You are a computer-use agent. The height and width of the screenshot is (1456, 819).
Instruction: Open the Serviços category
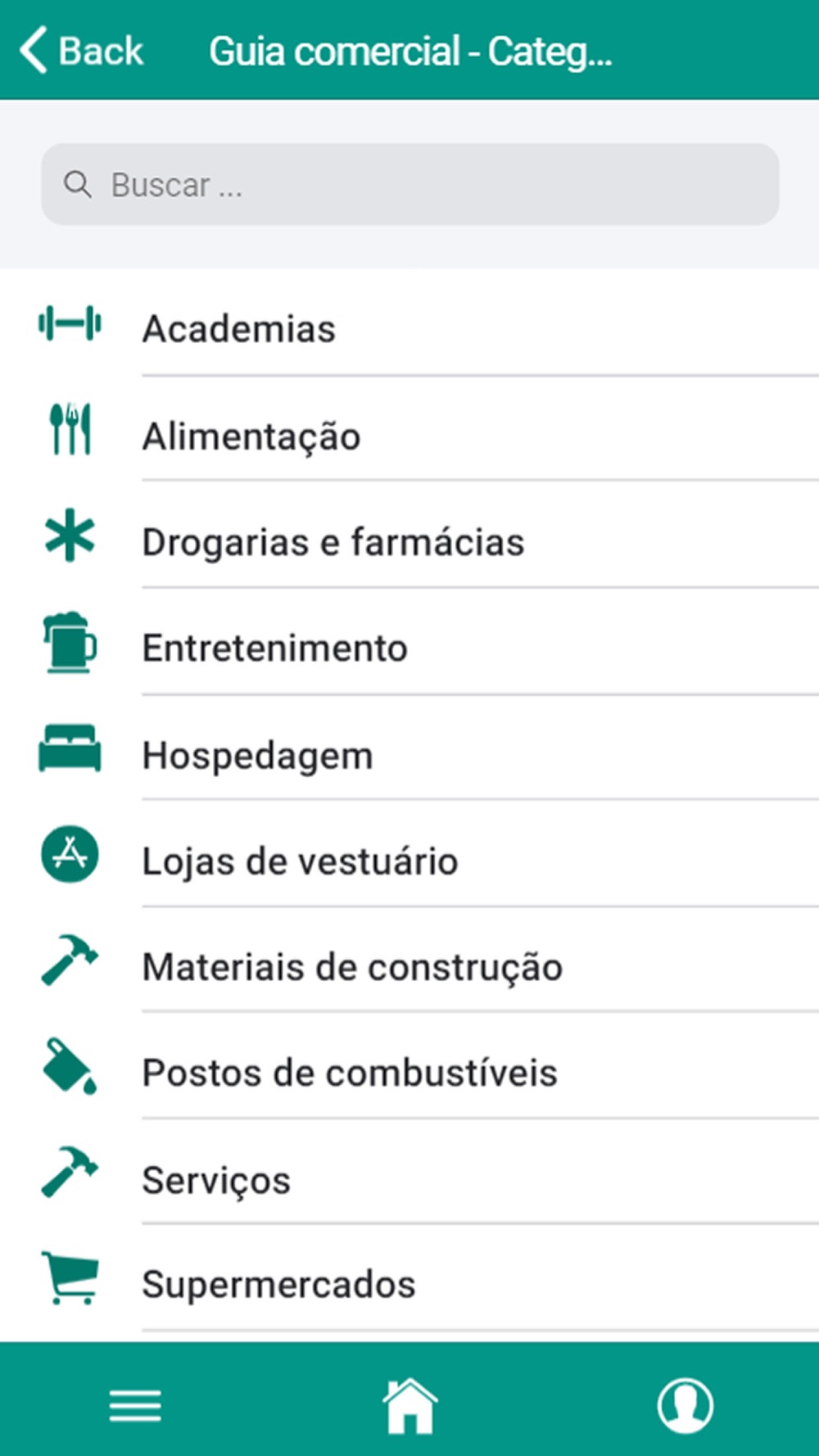coord(409,1173)
